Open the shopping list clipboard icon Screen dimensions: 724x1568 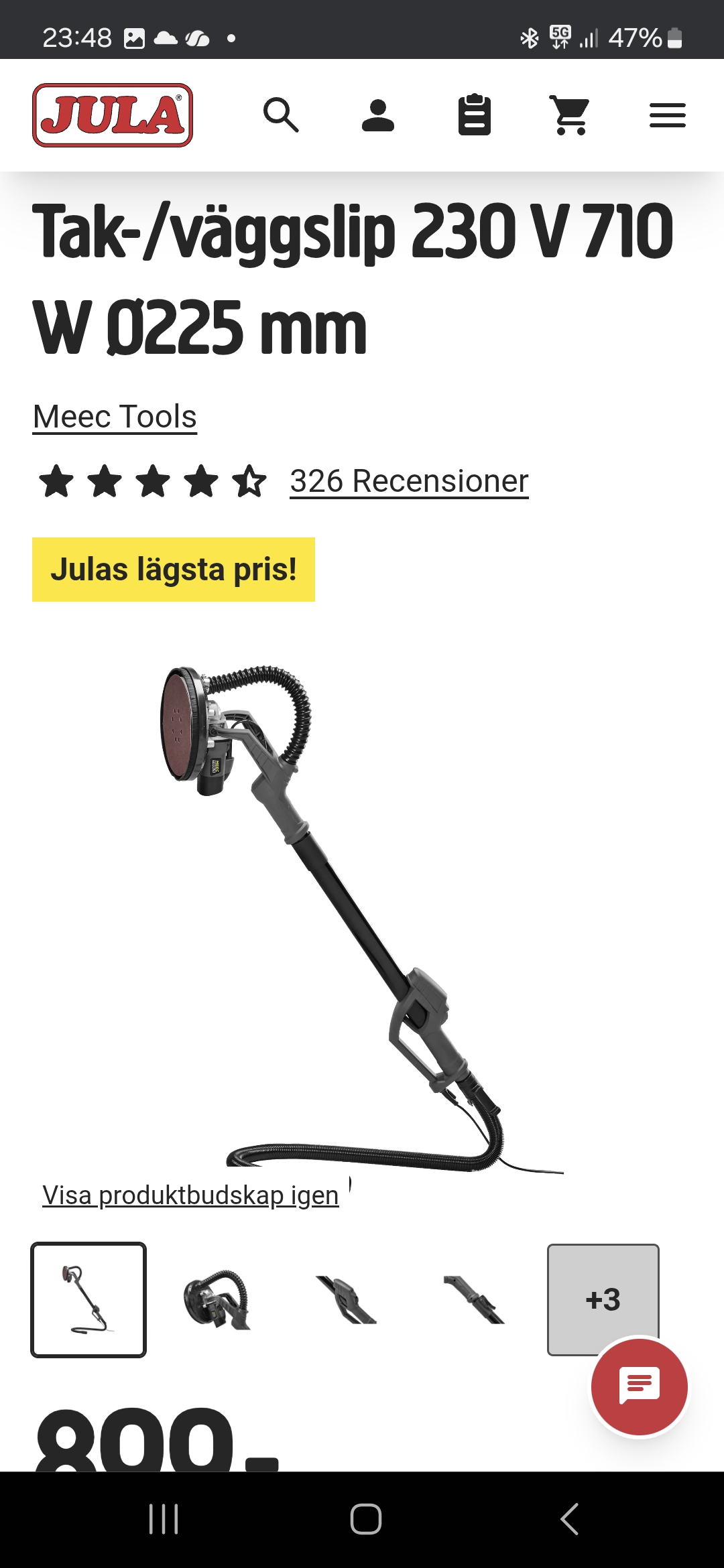(475, 115)
